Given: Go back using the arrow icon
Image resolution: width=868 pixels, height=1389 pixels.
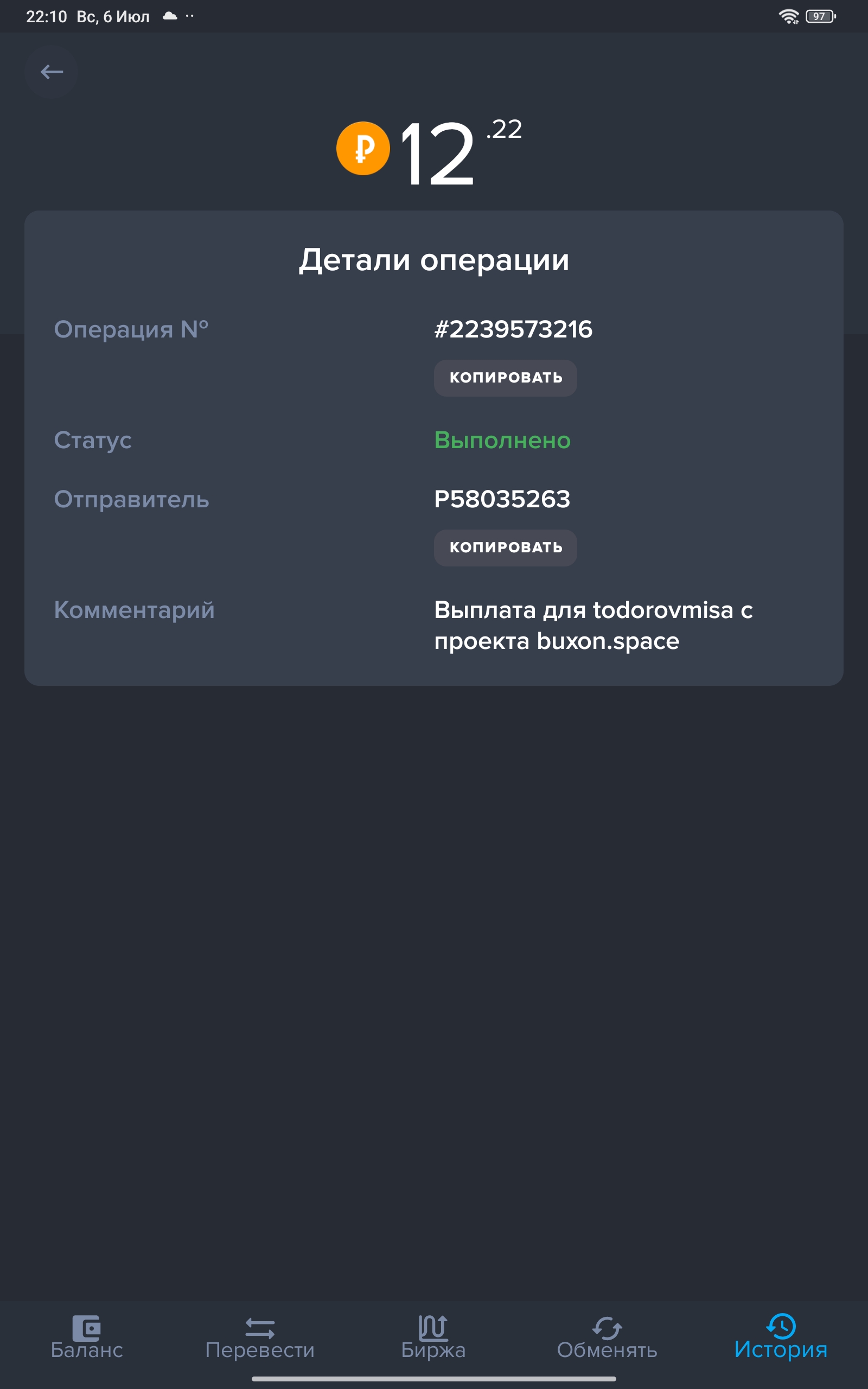Looking at the screenshot, I should click(52, 72).
